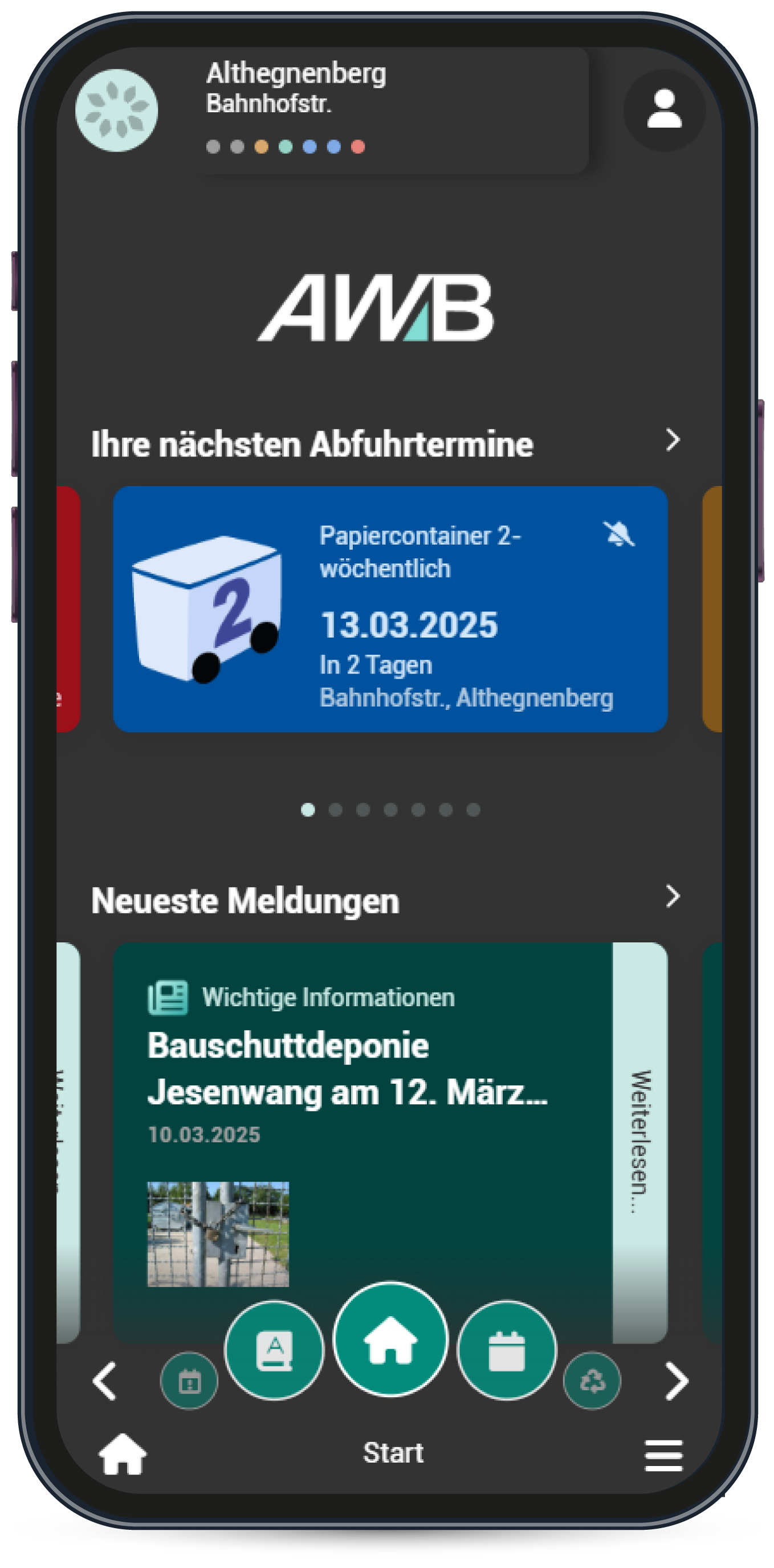Show all Neueste Meldungen via chevron
The width and height of the screenshot is (774, 1568).
pos(673,896)
